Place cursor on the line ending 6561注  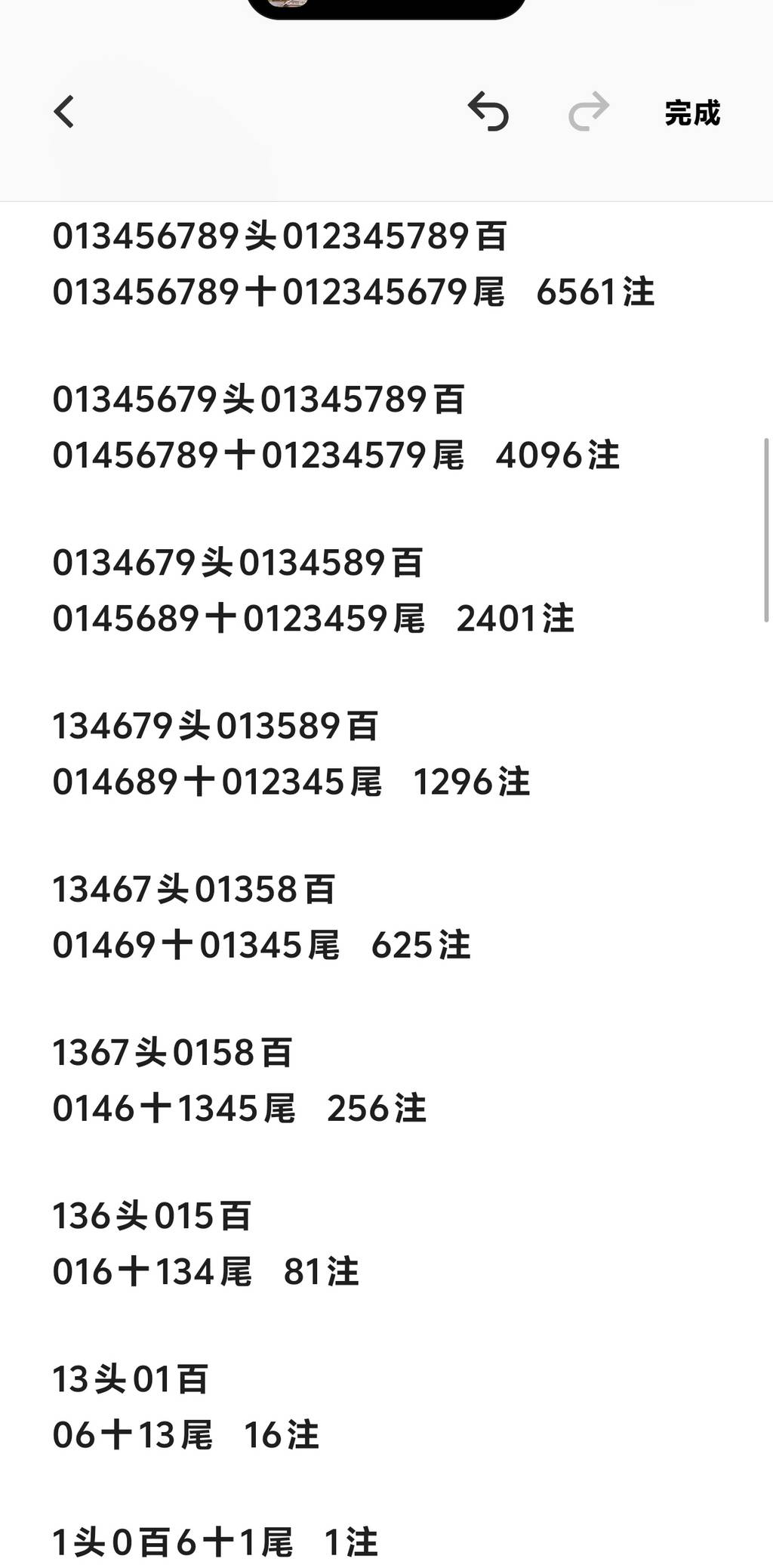pyautogui.click(x=355, y=295)
